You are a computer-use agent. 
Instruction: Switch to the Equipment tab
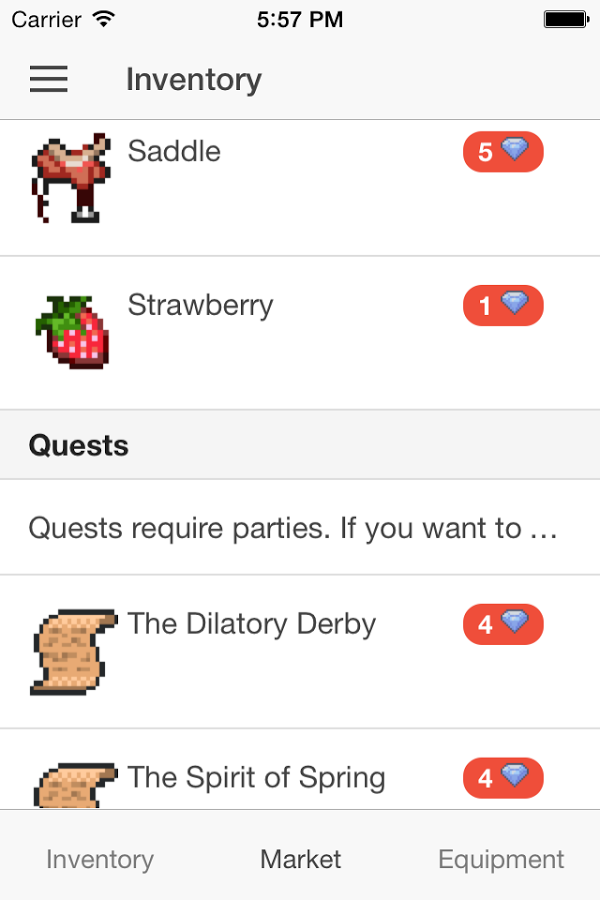(501, 859)
